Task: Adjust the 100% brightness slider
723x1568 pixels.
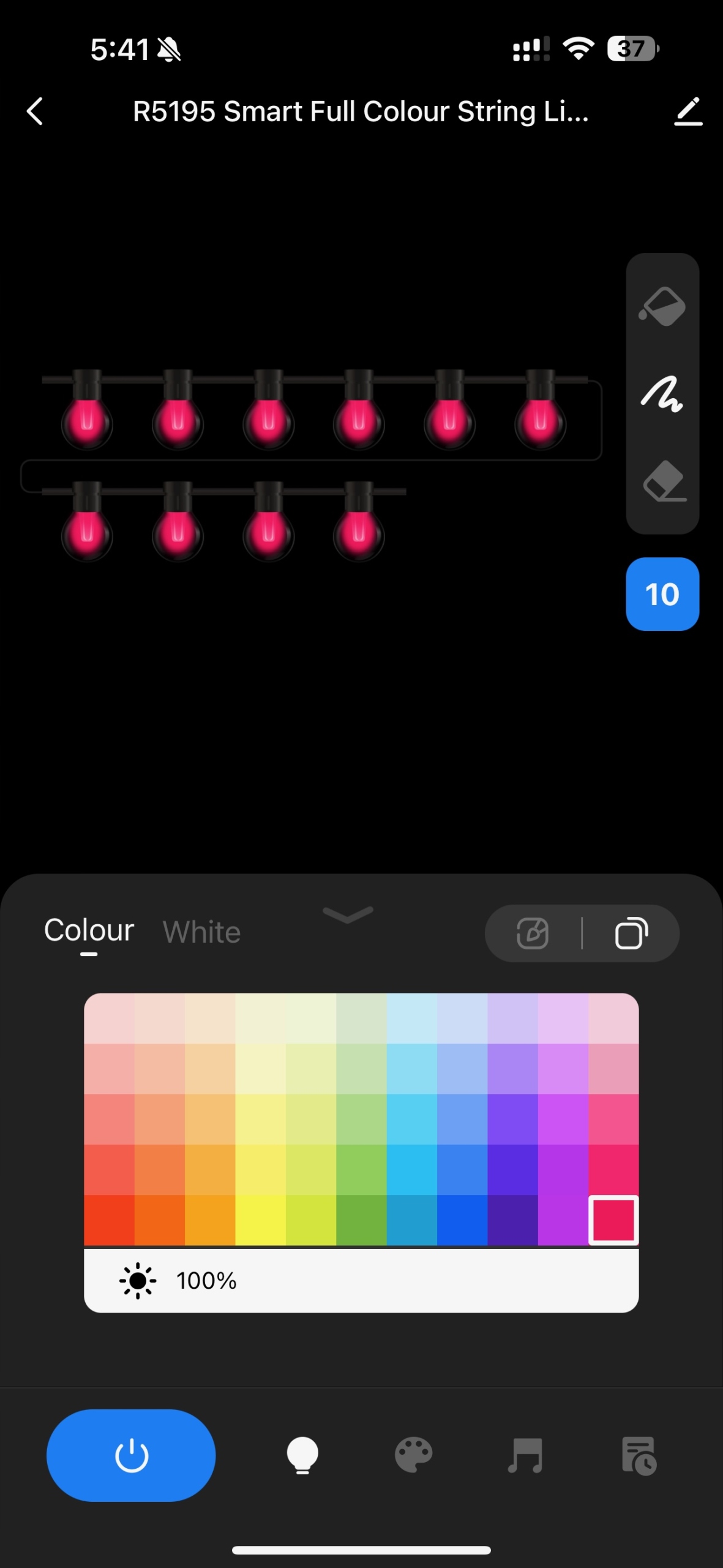Action: point(361,1281)
